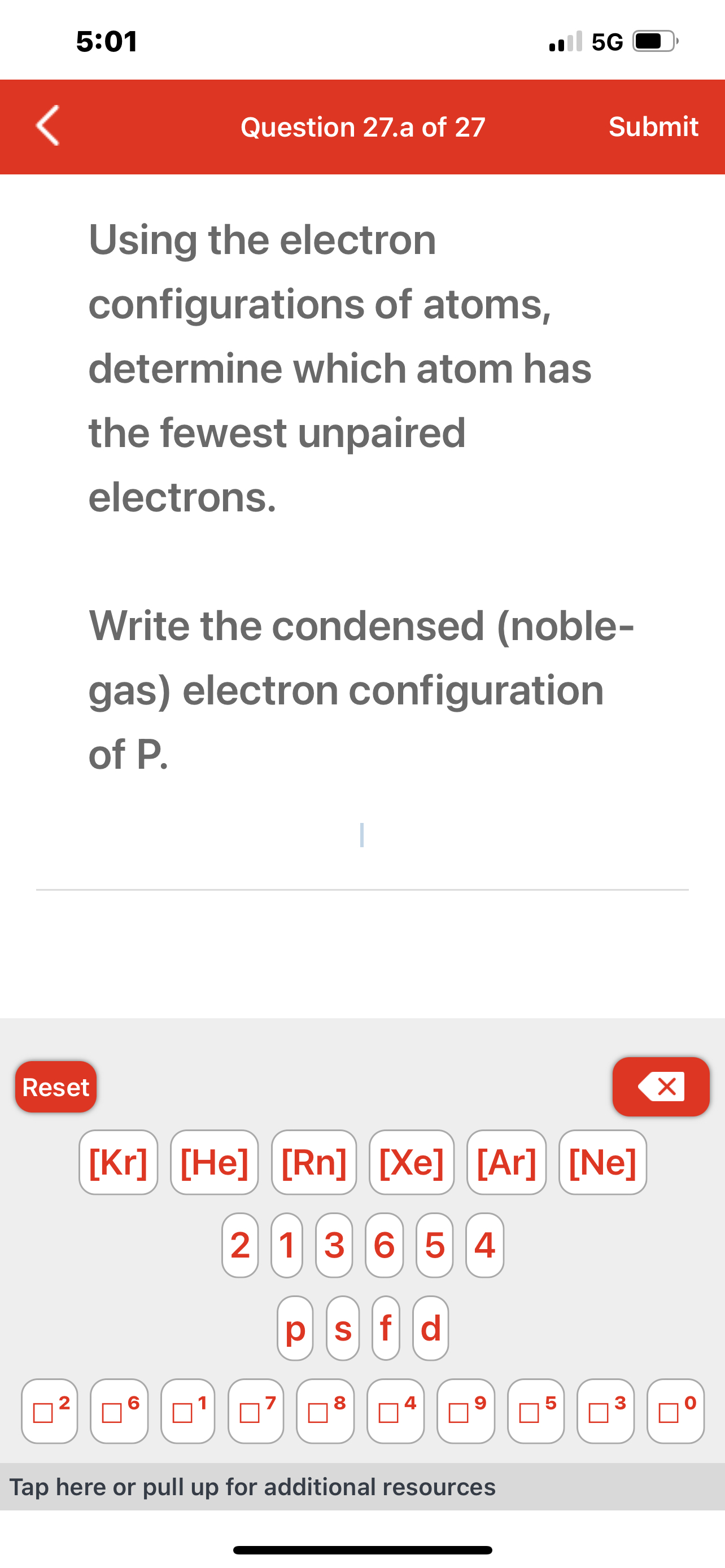Tap the s orbital key
This screenshot has width=725, height=1568.
[x=343, y=1328]
